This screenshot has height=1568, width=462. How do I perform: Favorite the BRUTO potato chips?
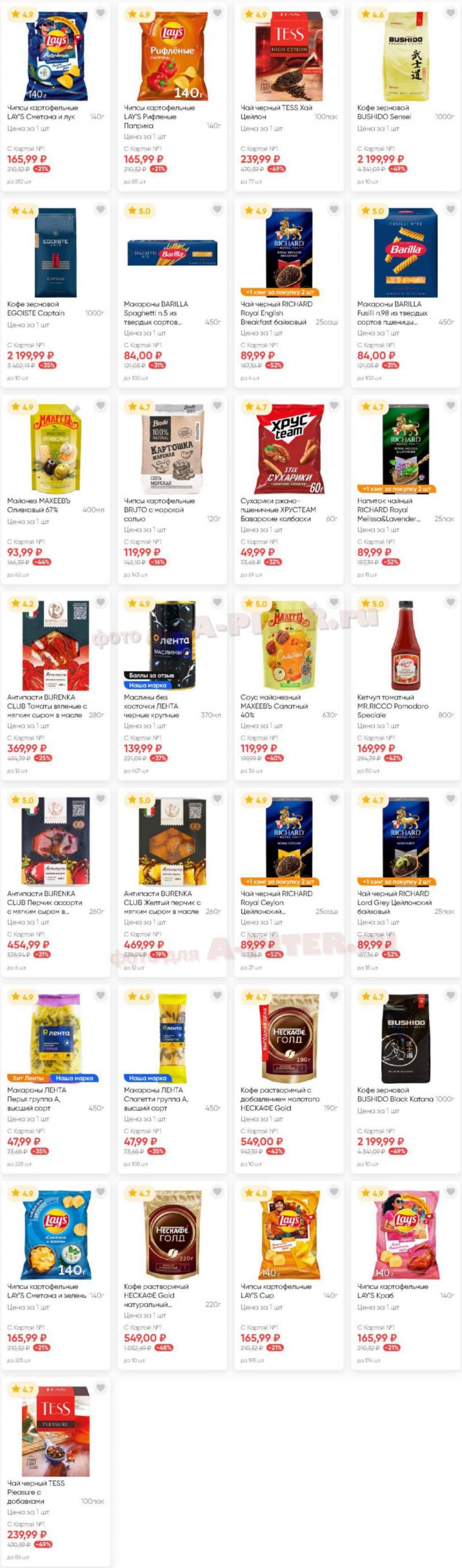tap(217, 405)
